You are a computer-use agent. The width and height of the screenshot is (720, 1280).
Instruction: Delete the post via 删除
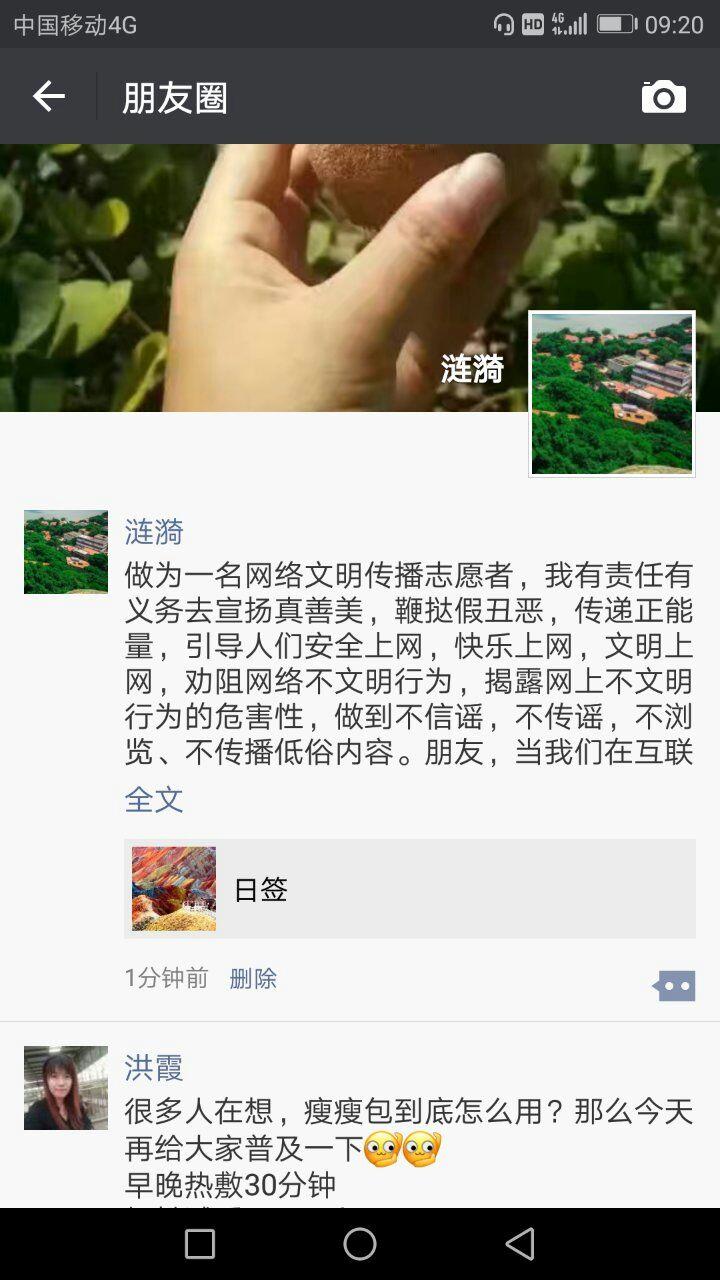tap(253, 978)
